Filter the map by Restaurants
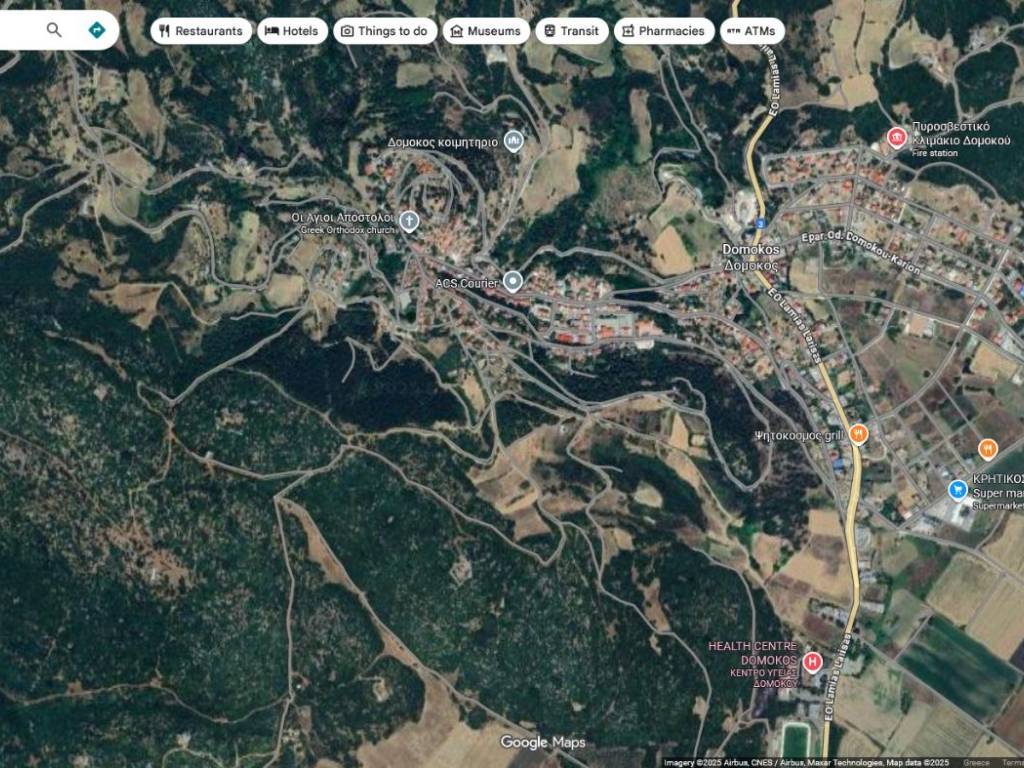Screen dimensions: 1024x768 tap(201, 31)
